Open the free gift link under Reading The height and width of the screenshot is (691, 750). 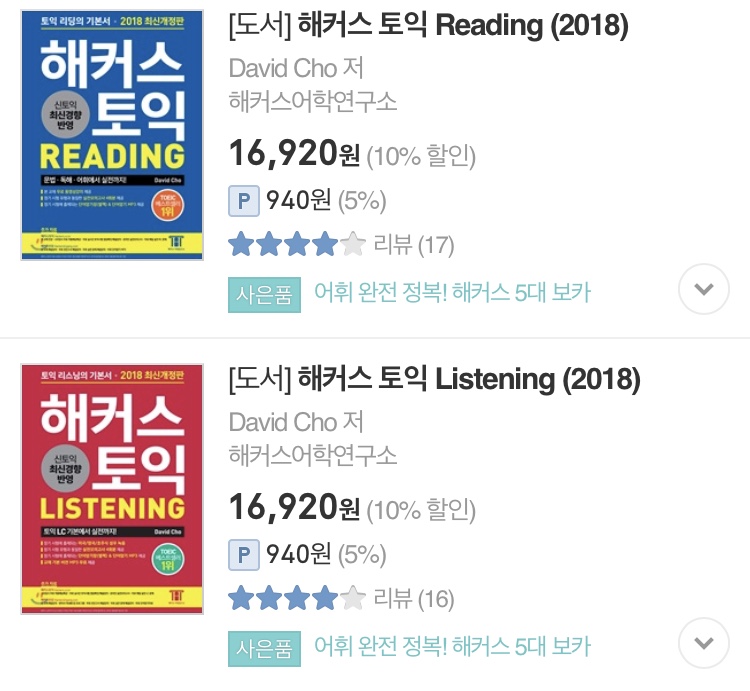(x=452, y=292)
